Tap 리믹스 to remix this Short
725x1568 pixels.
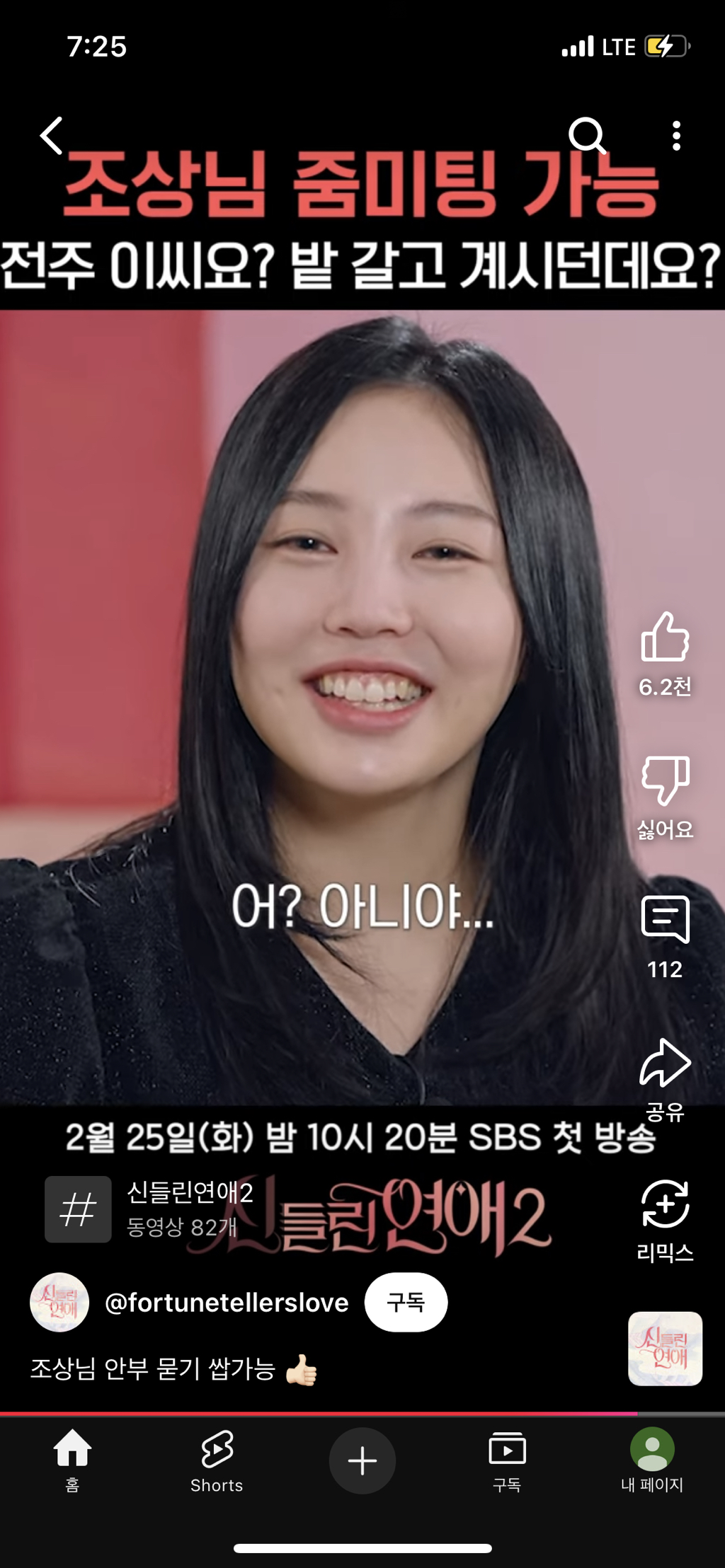[x=665, y=1205]
